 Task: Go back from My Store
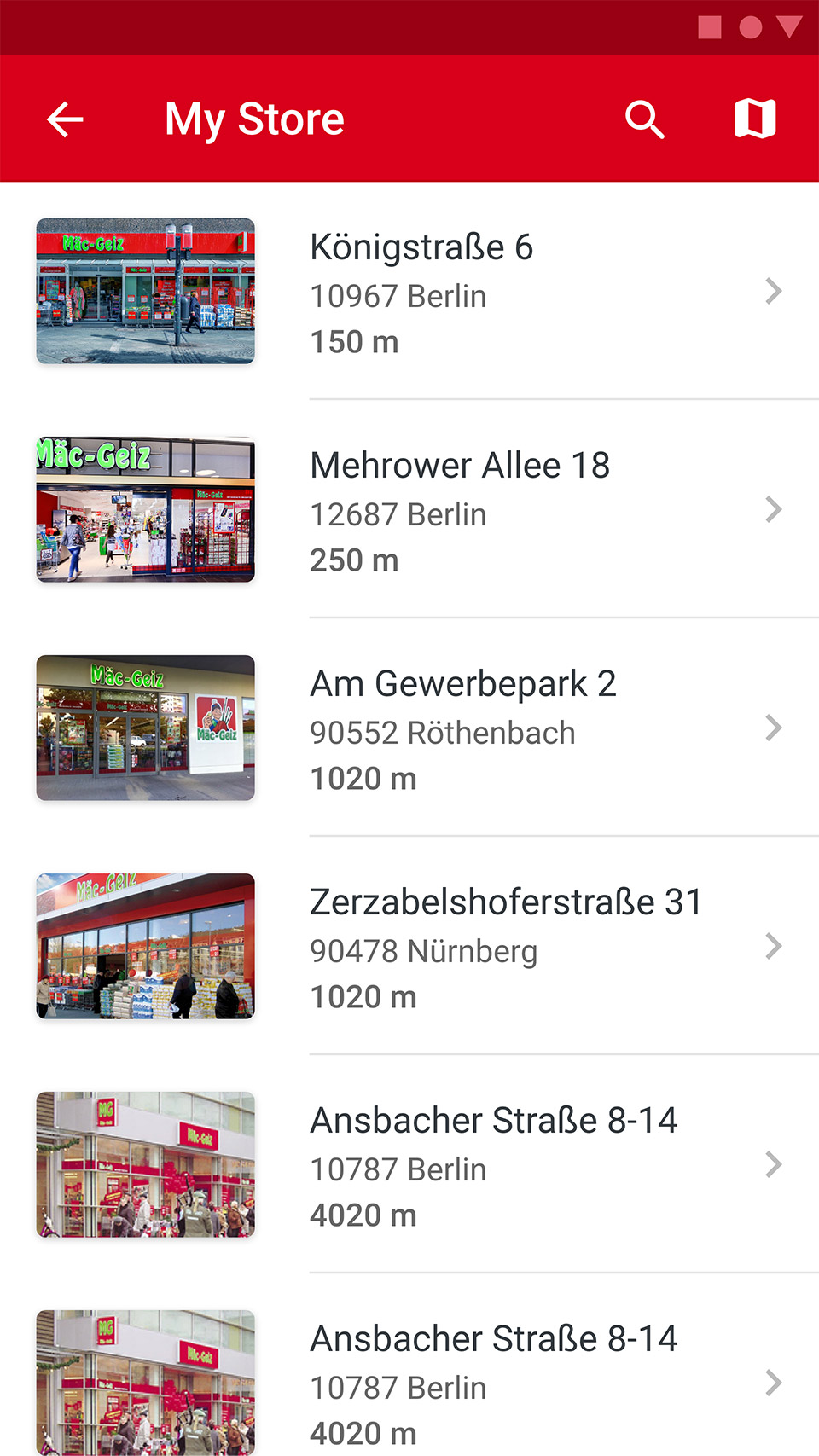[65, 119]
